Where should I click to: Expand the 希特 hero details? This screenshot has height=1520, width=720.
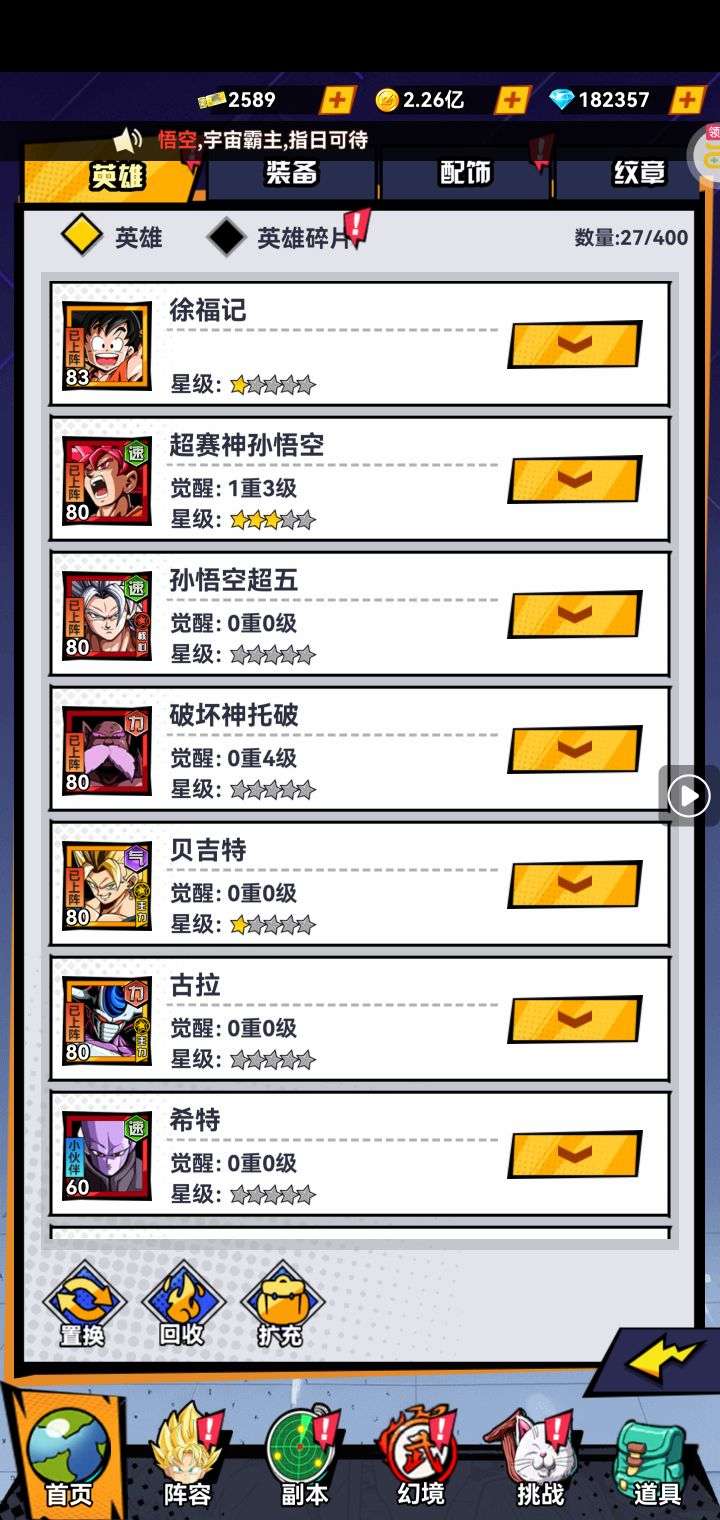574,1154
